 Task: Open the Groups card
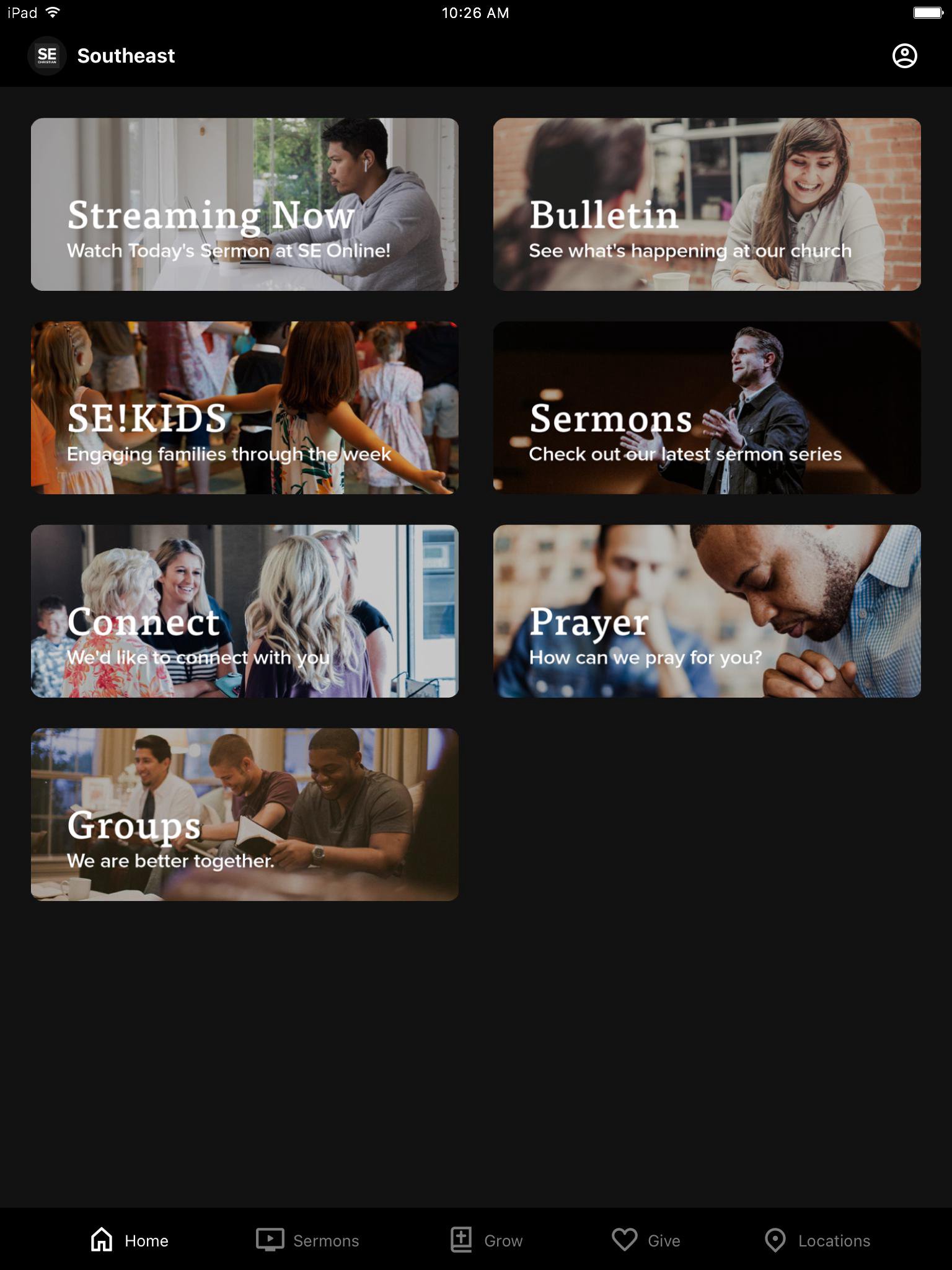245,814
